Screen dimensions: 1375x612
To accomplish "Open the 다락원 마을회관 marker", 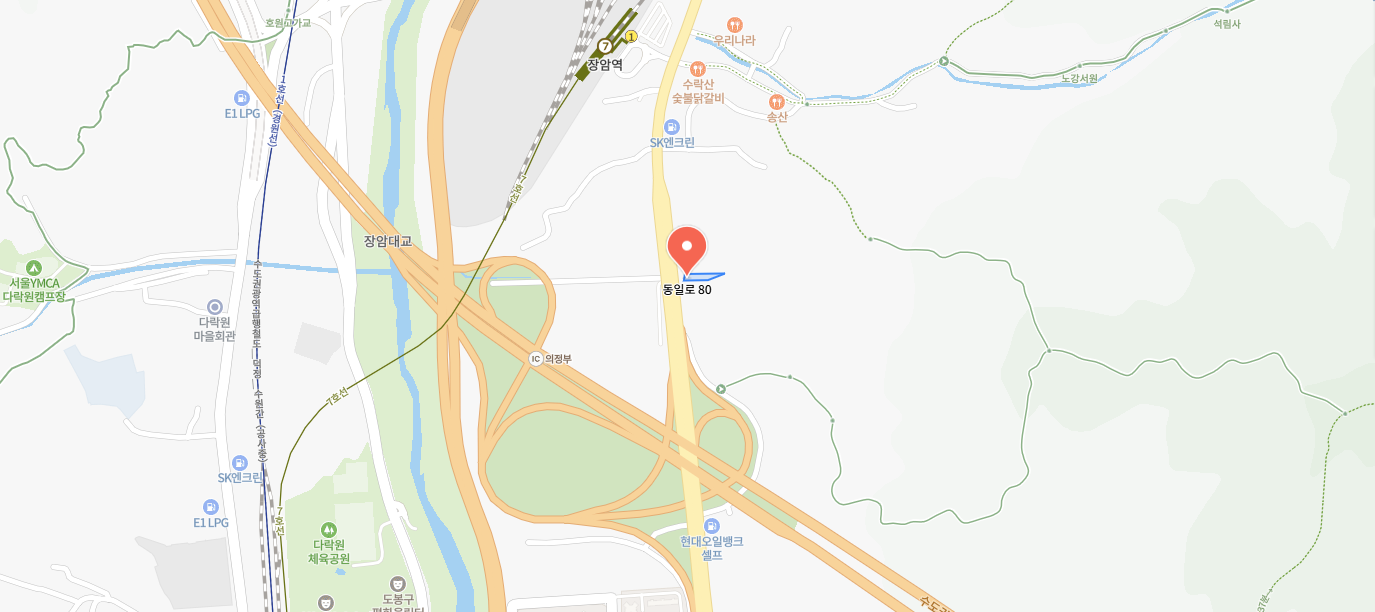I will coord(214,306).
